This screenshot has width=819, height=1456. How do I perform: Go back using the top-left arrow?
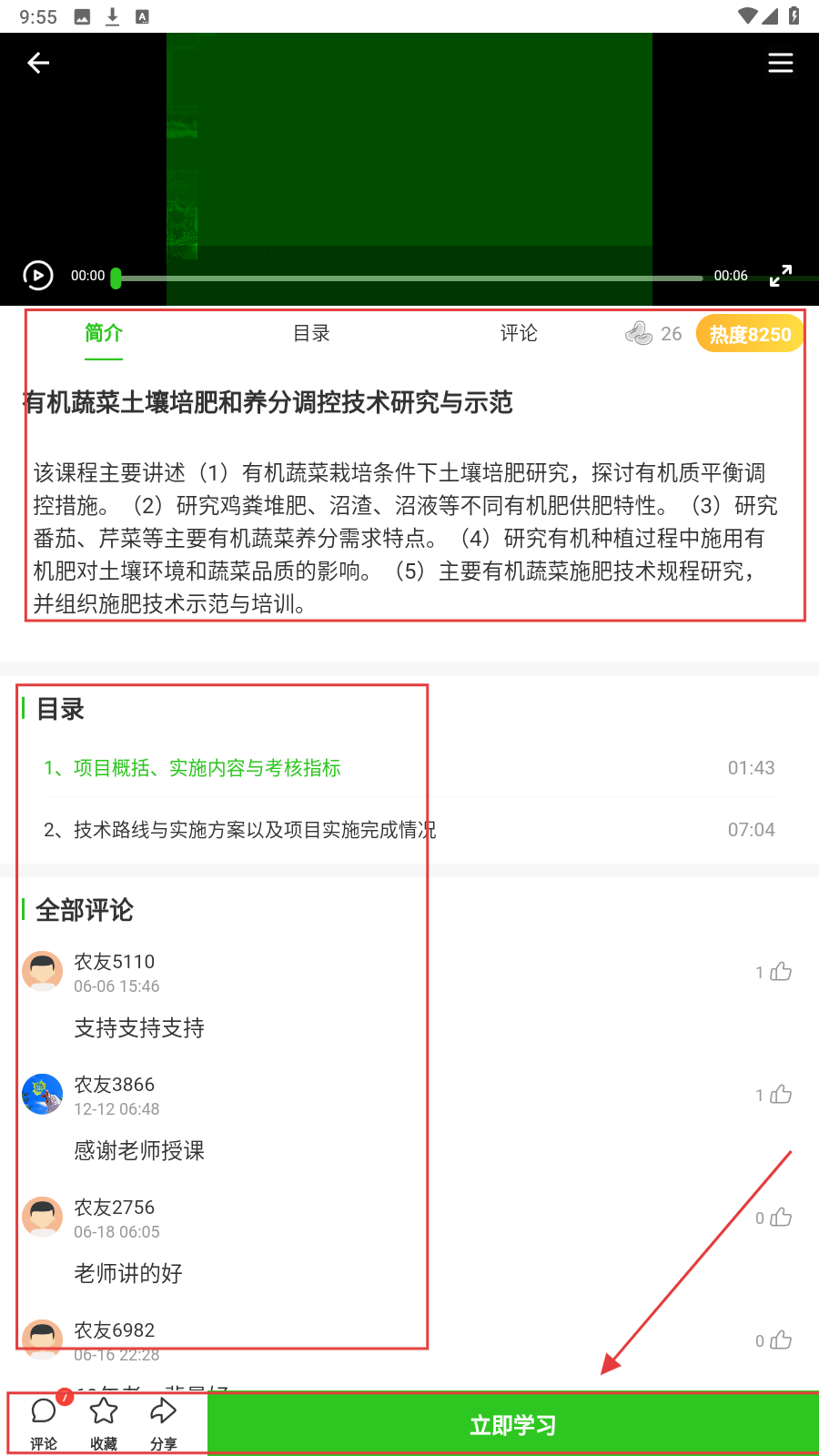[x=38, y=63]
